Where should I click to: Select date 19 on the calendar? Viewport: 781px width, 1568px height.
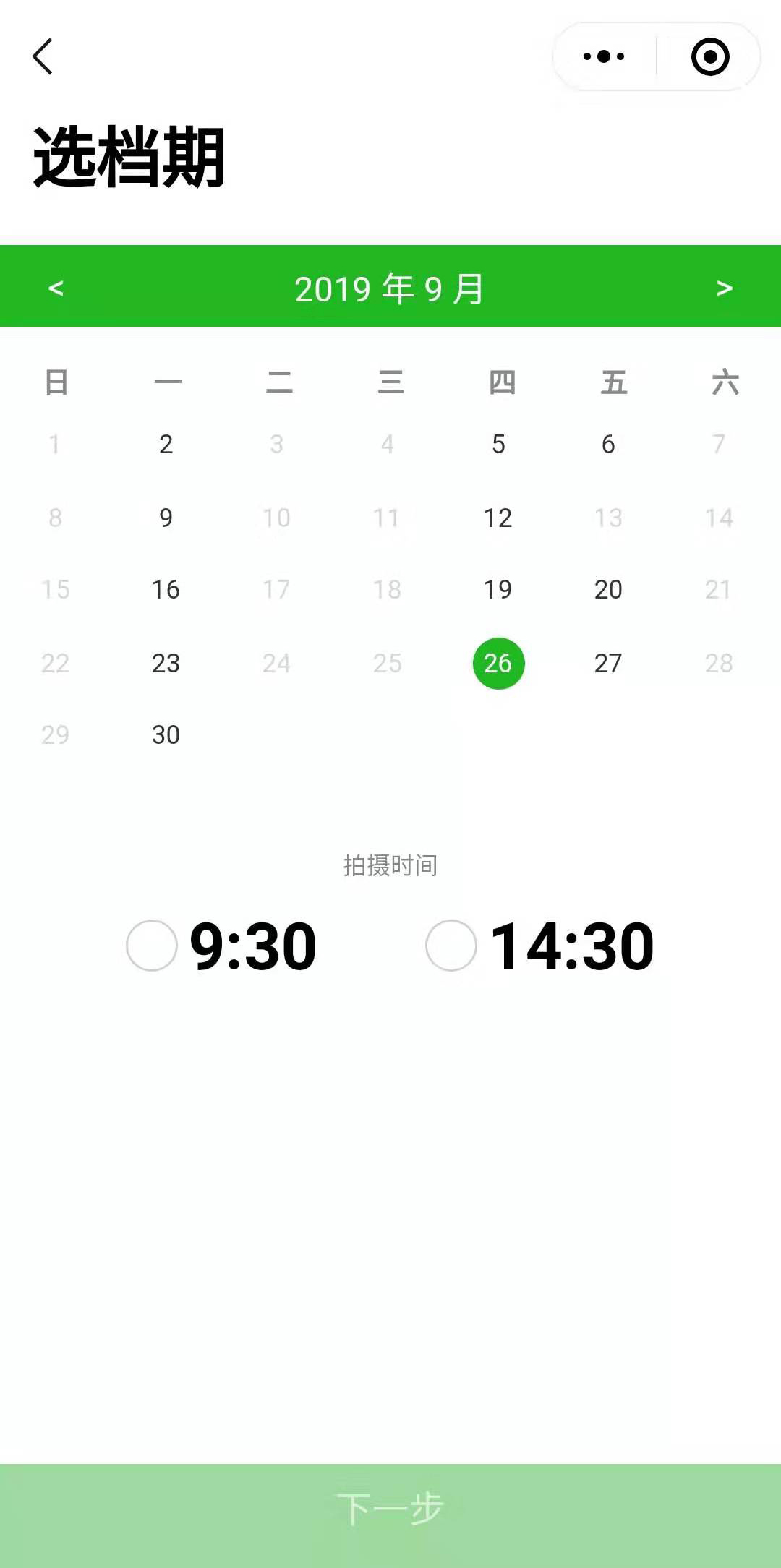pos(498,589)
